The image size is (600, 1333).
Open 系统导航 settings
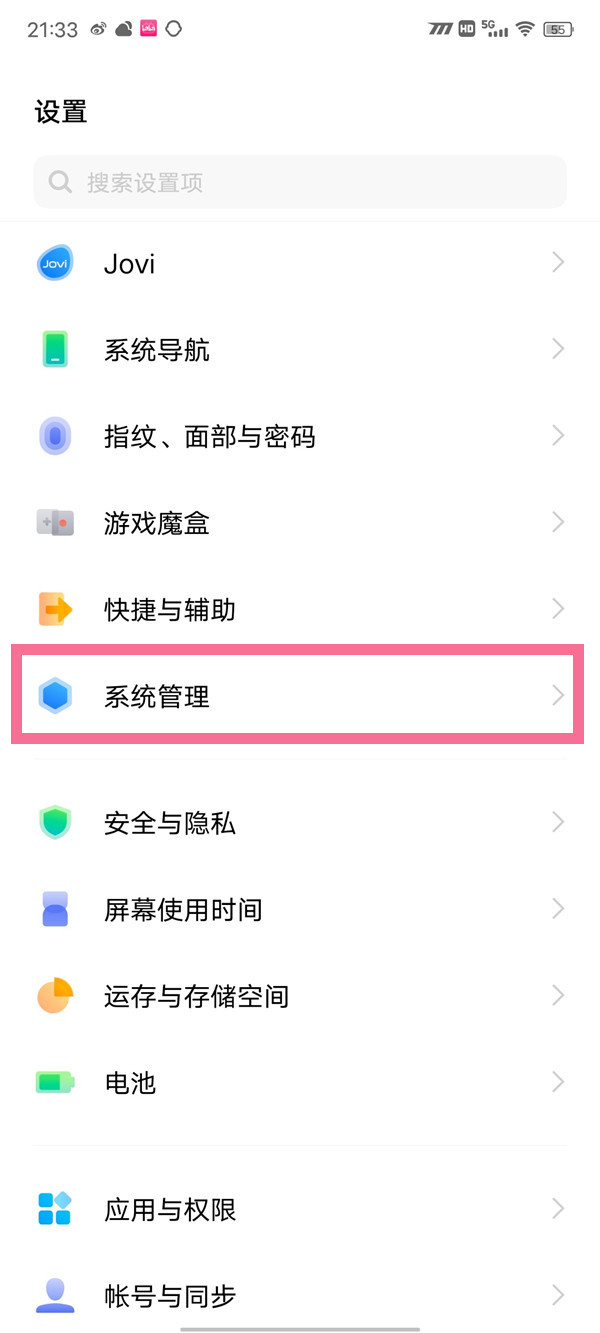(300, 350)
